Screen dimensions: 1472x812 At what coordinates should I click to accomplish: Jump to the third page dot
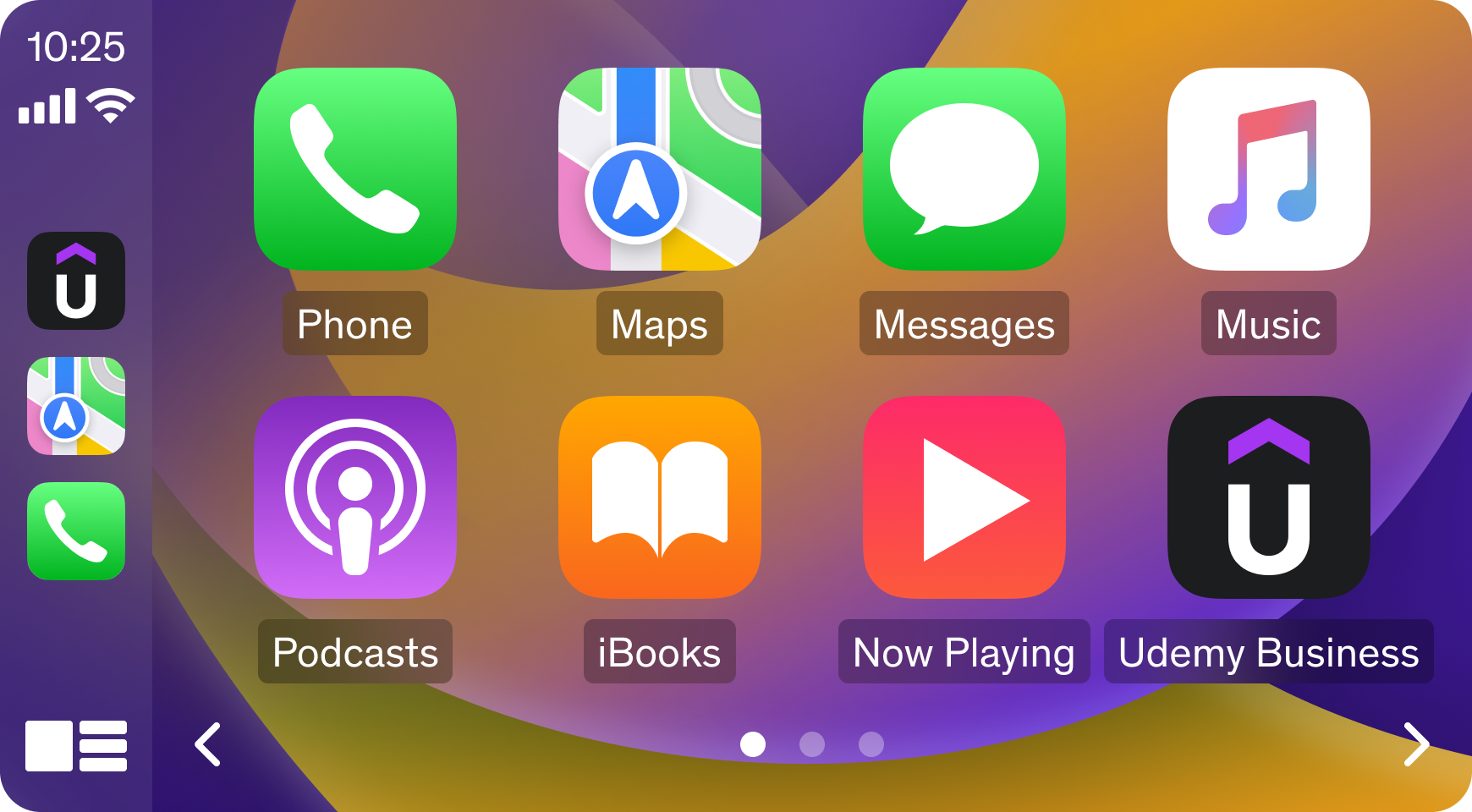[x=871, y=744]
